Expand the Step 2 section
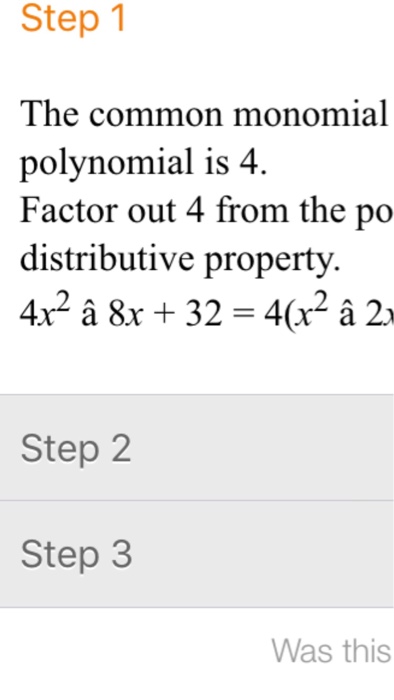Screen dimensions: 394x700 point(197,448)
